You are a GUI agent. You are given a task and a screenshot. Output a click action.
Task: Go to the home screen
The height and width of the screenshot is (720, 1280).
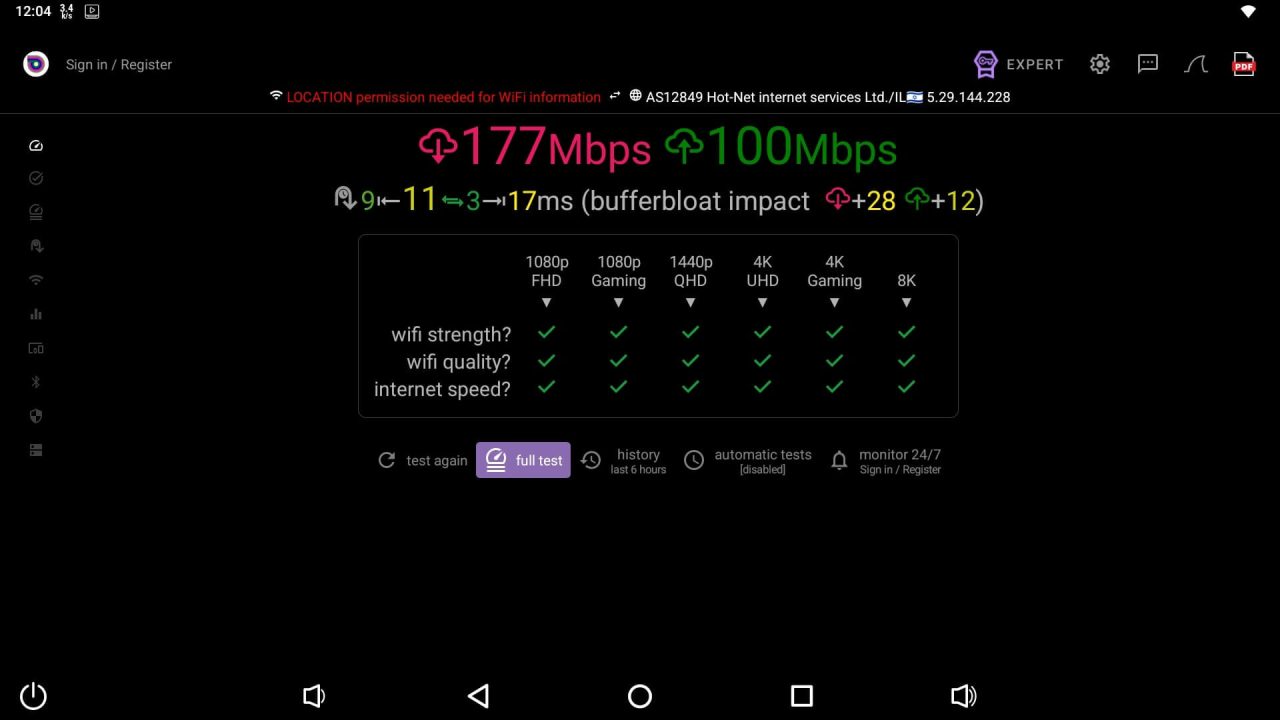pos(640,696)
